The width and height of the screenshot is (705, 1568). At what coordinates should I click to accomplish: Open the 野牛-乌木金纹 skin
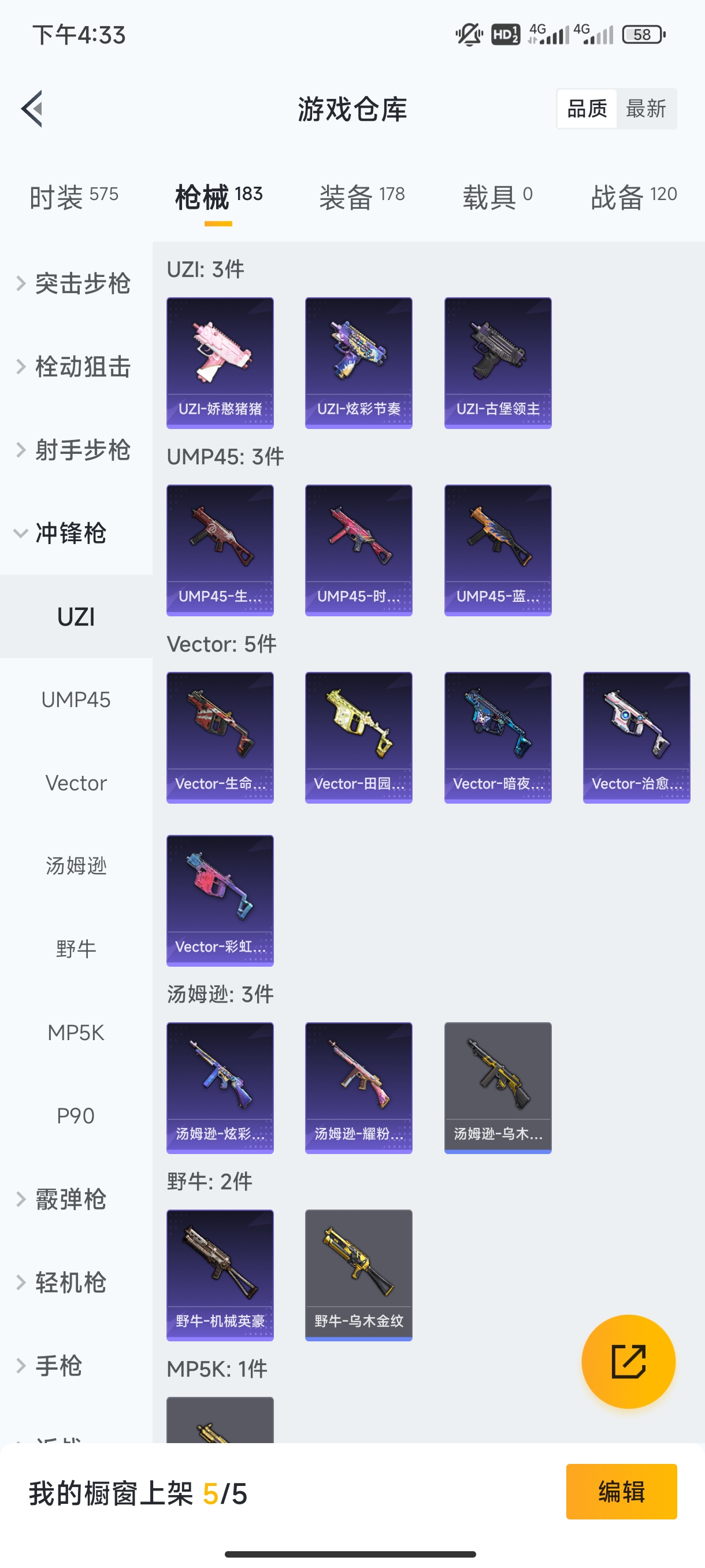[x=358, y=1275]
